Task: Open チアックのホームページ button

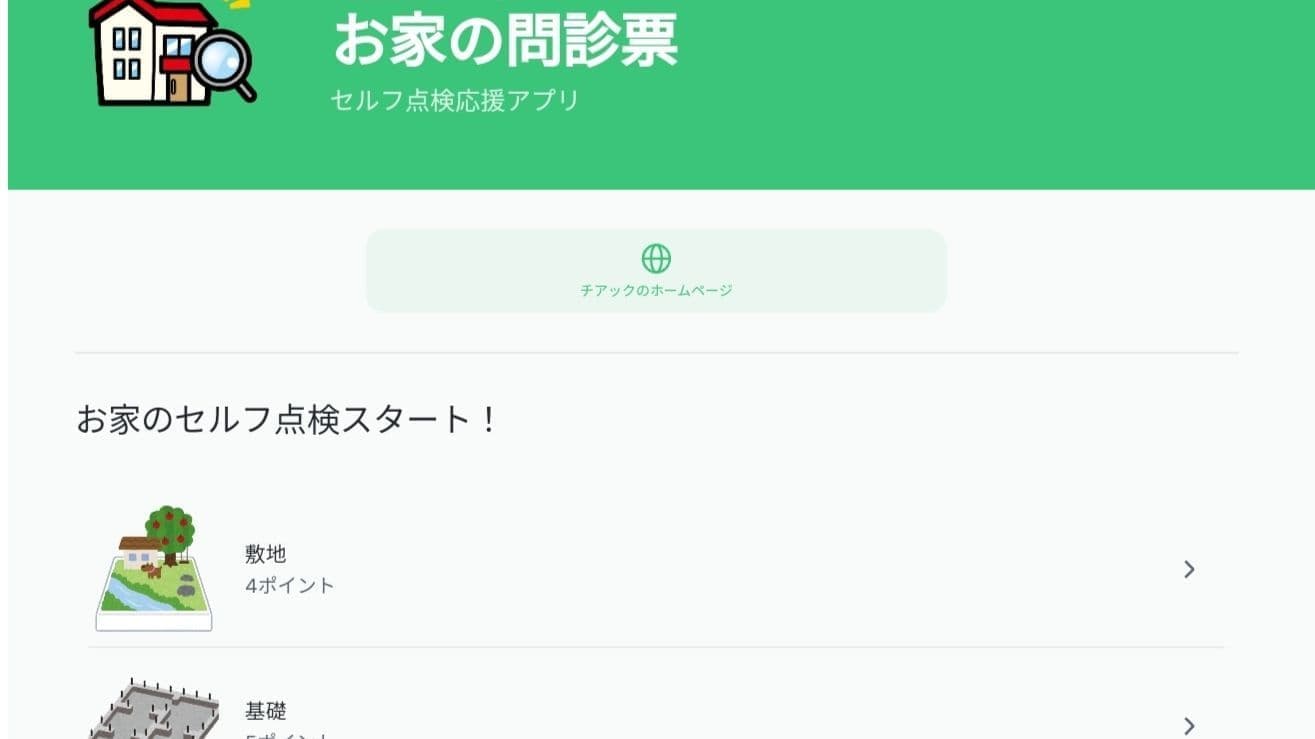Action: click(656, 271)
